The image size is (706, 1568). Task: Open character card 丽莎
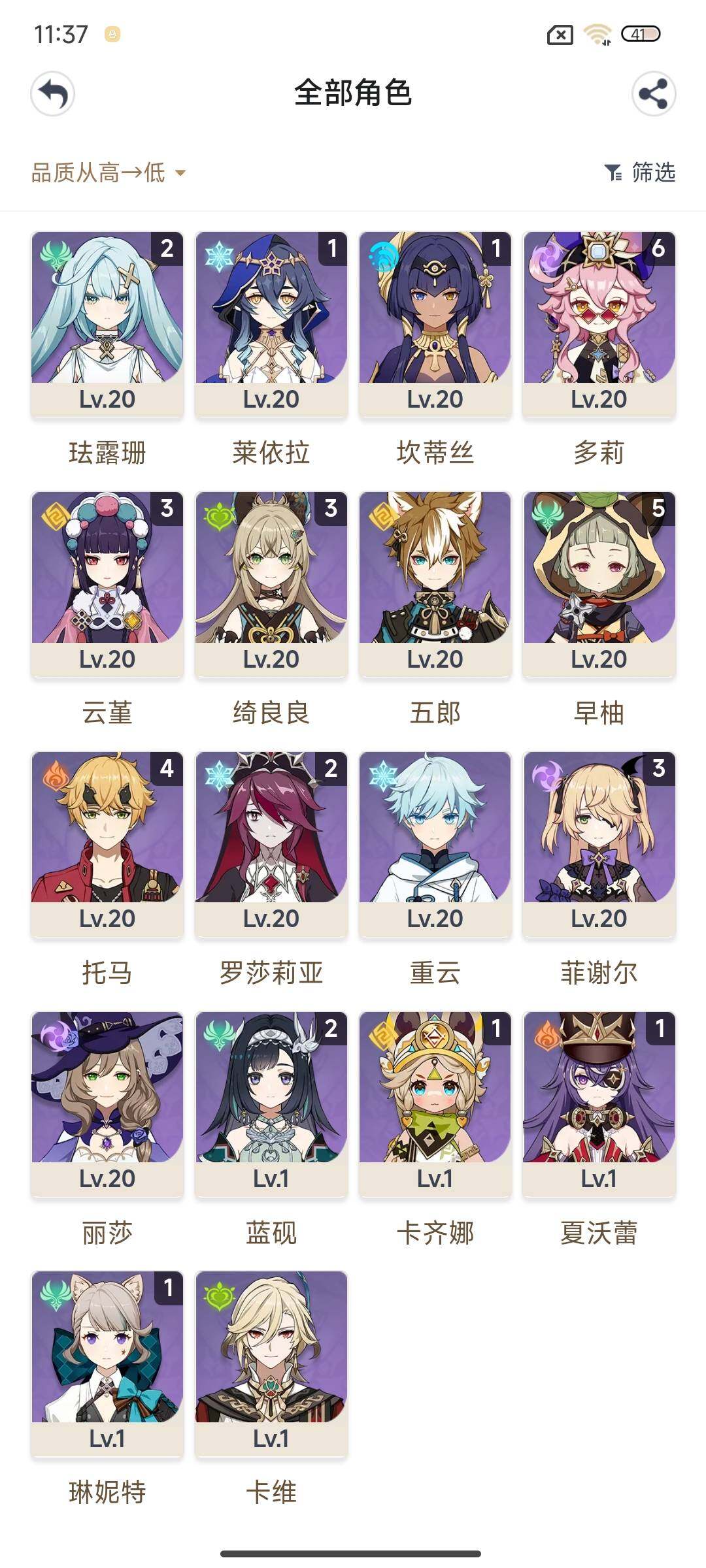click(107, 1103)
